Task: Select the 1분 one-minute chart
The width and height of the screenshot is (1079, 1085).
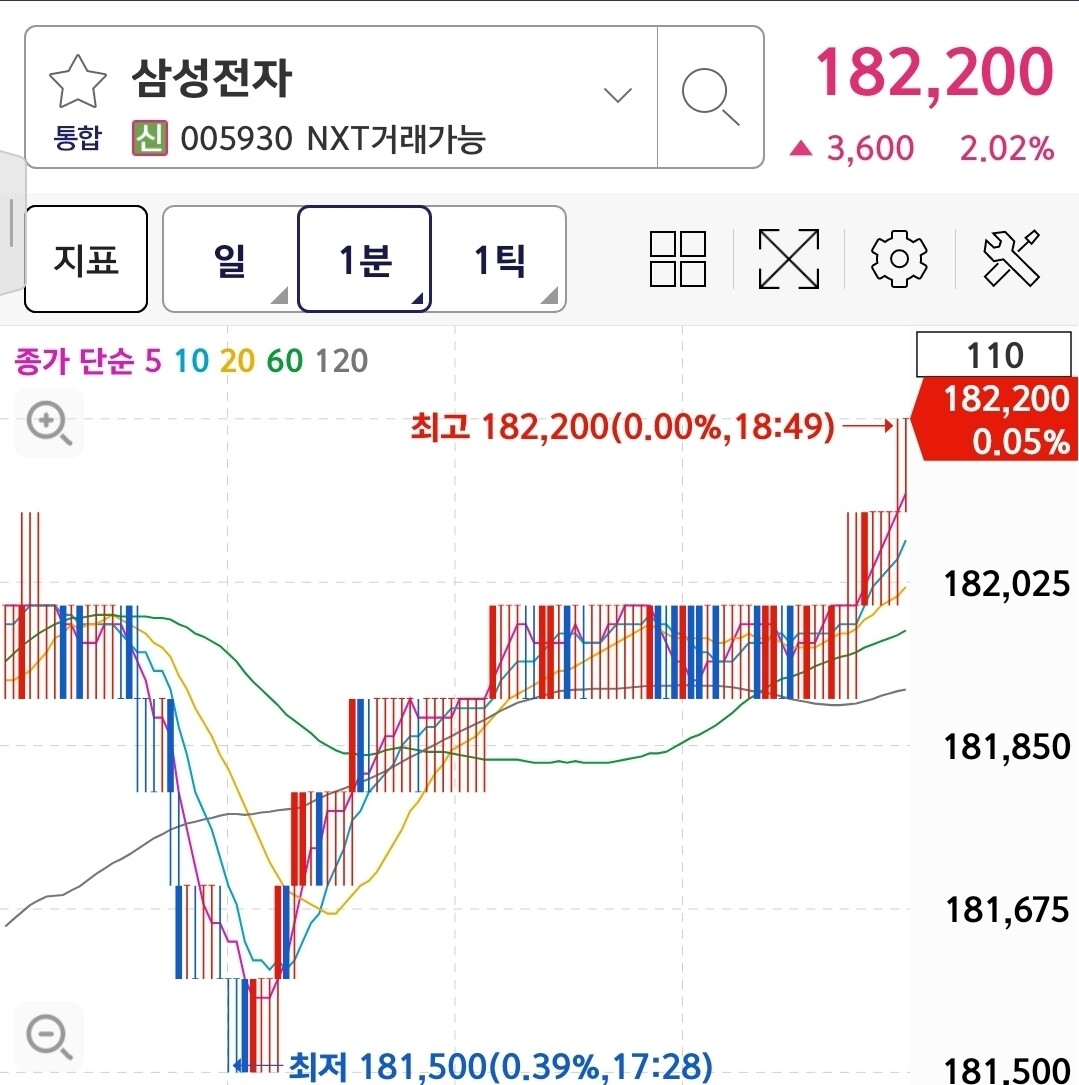Action: pyautogui.click(x=365, y=259)
